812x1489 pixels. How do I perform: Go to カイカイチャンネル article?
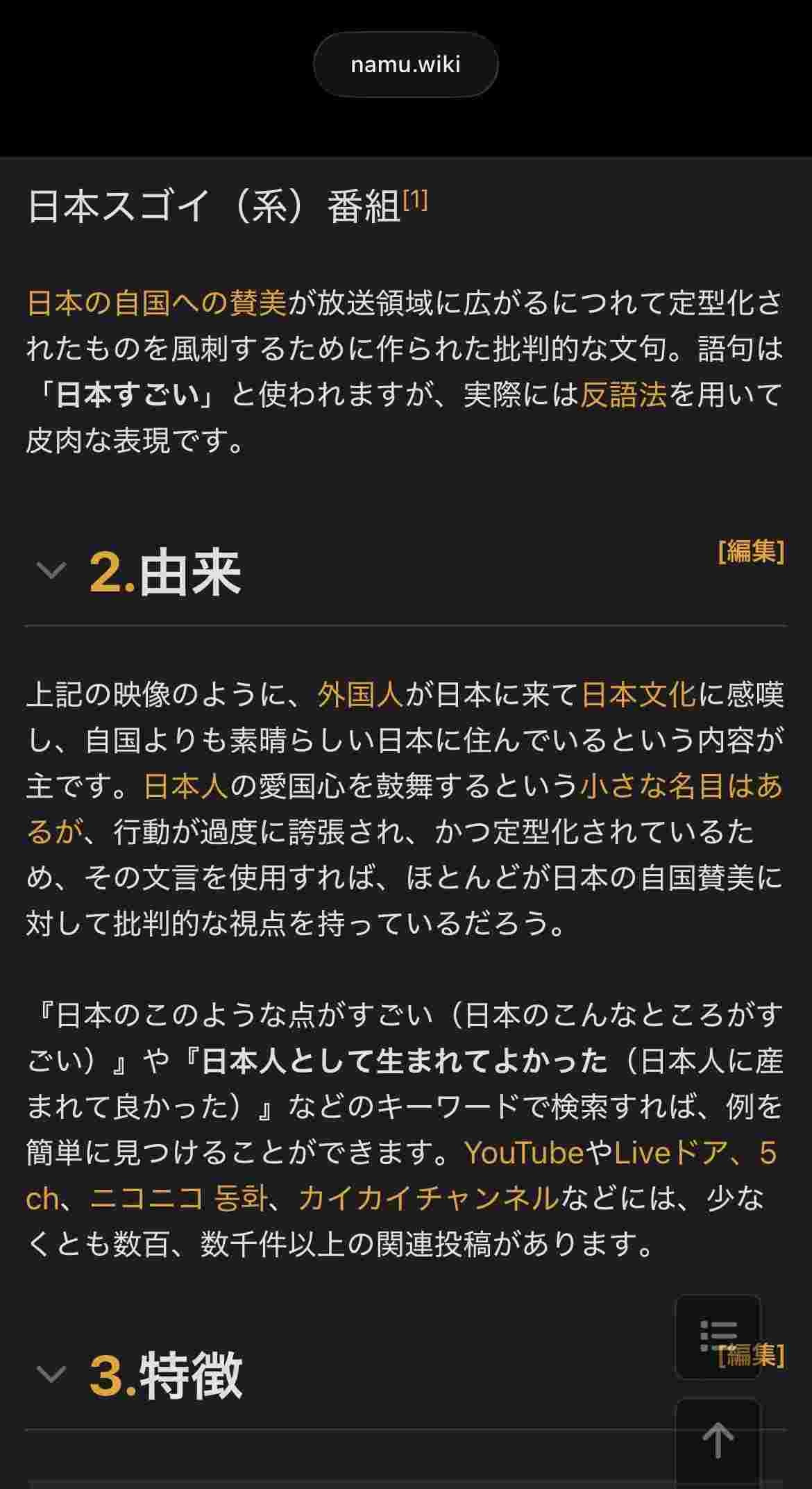429,1199
